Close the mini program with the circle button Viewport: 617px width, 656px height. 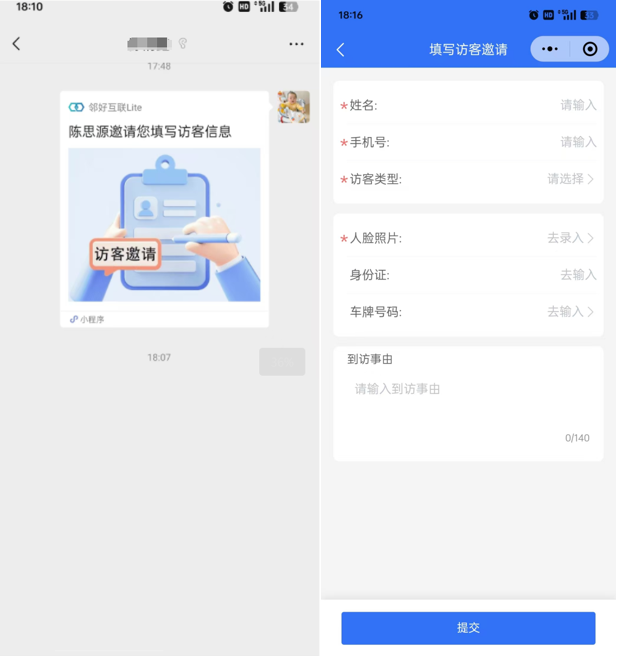tap(590, 49)
